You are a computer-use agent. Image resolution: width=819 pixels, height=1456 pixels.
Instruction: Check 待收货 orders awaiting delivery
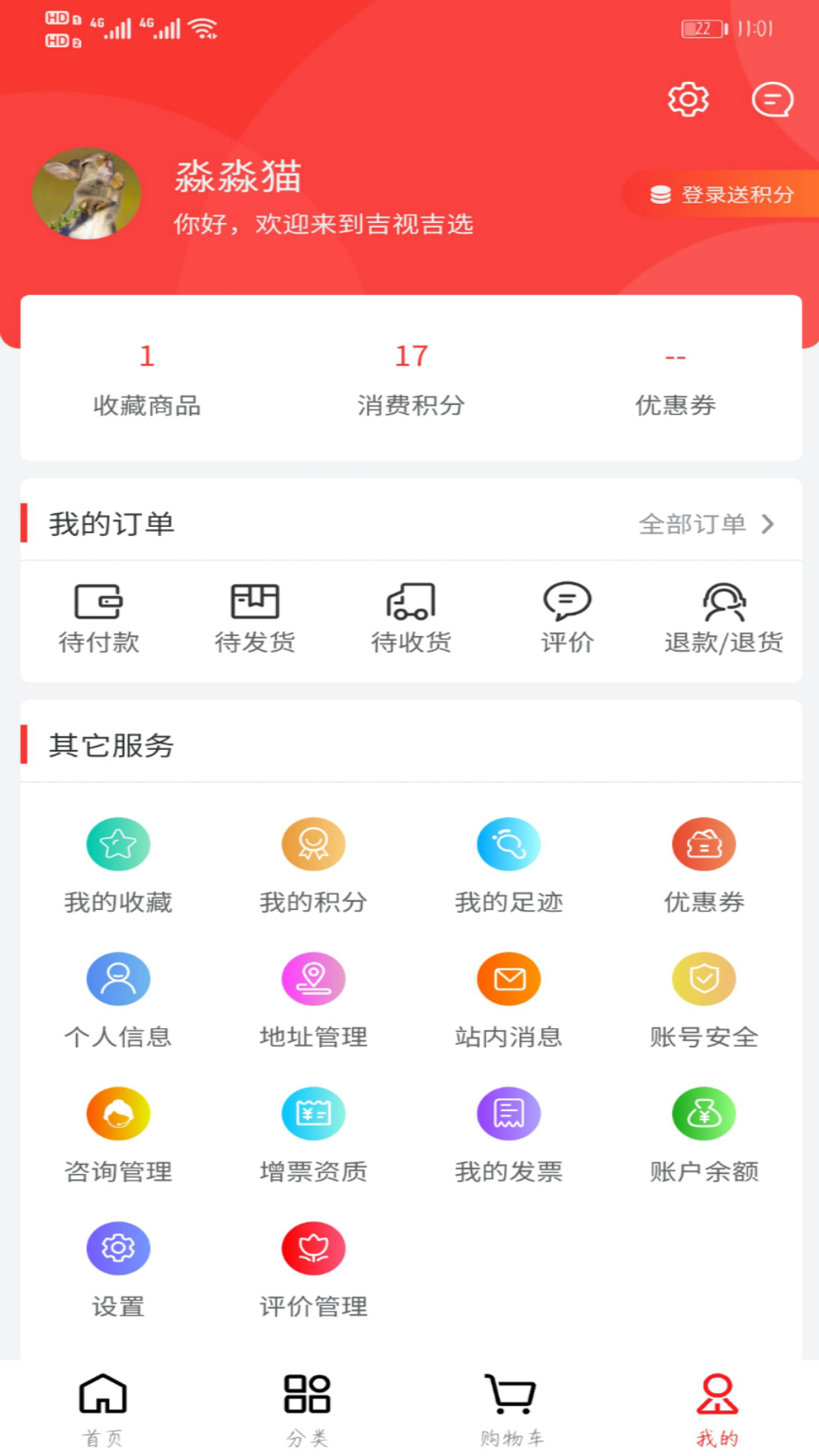[411, 618]
